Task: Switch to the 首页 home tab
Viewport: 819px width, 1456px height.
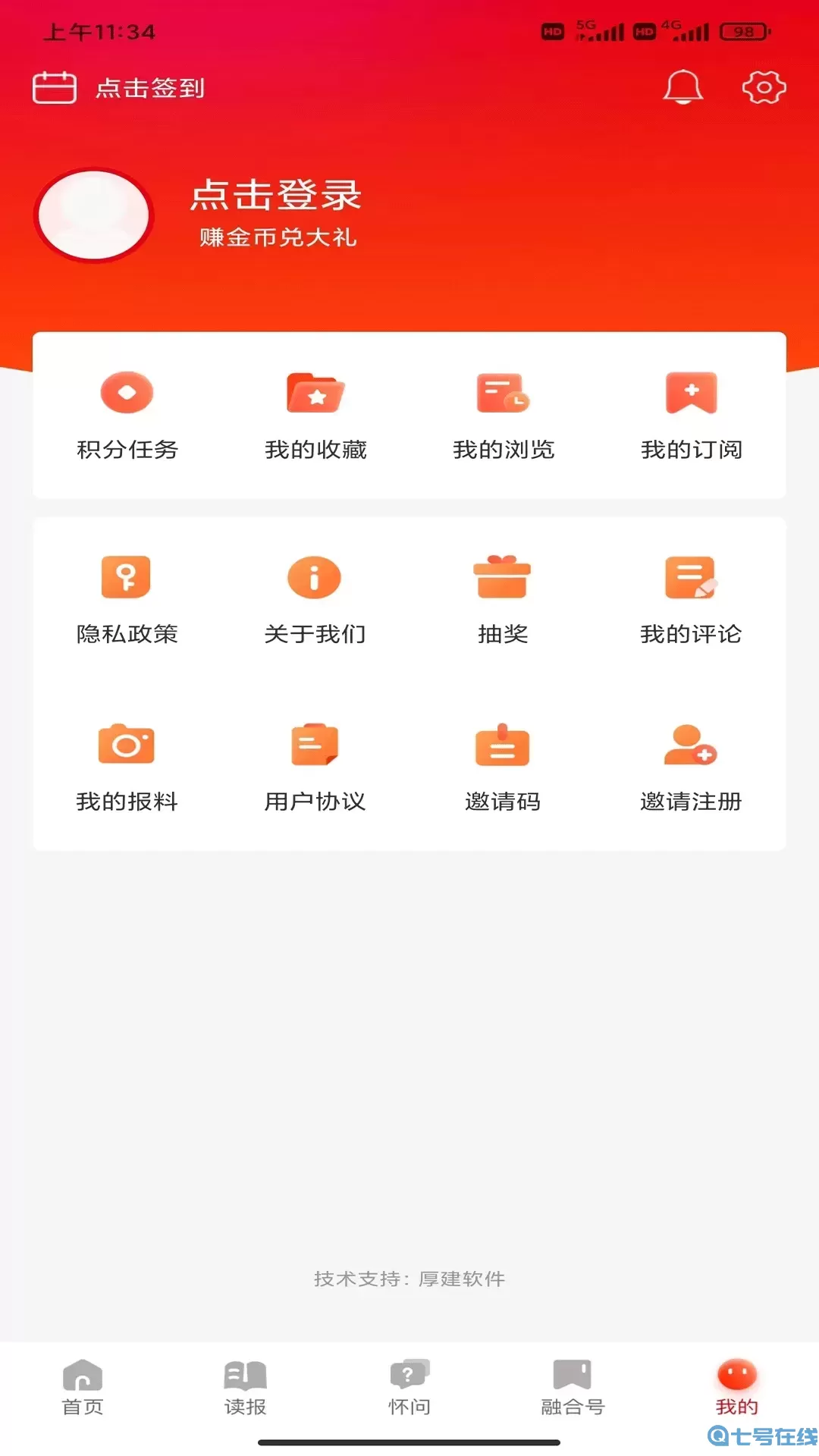Action: [81, 1389]
